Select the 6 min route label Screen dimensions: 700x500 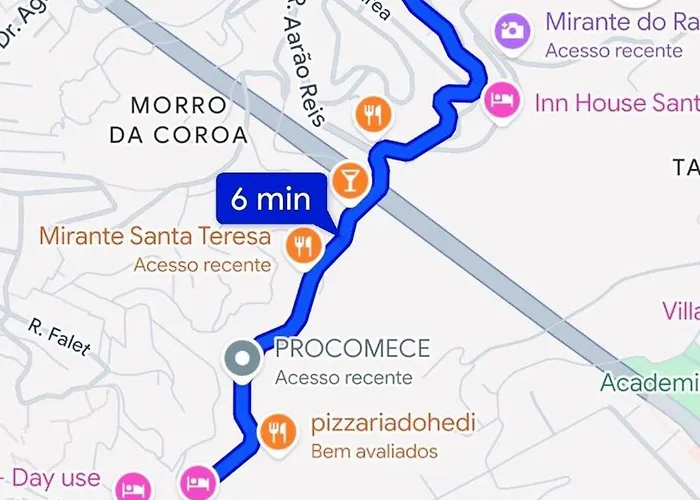(x=271, y=199)
